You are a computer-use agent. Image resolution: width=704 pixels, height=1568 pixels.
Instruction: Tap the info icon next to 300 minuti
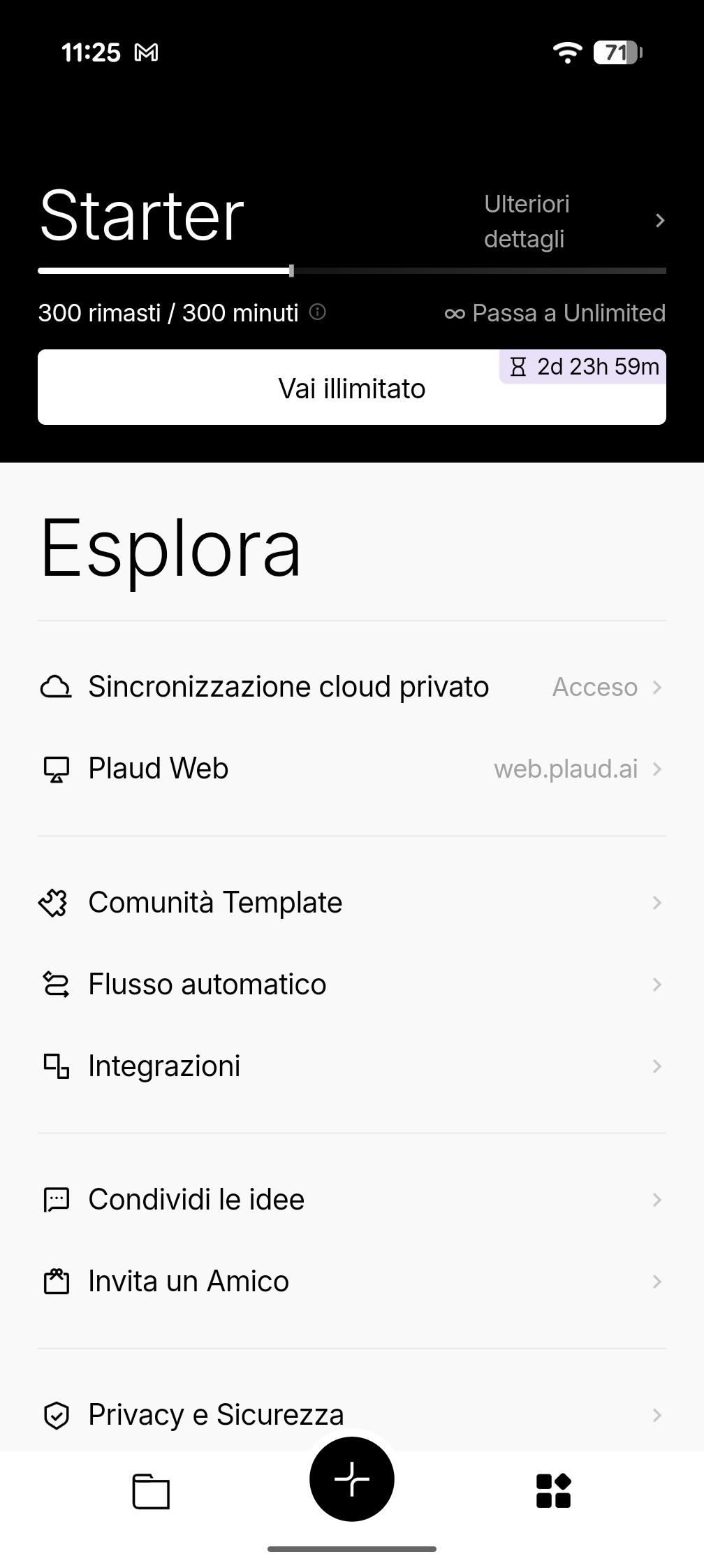pos(317,312)
